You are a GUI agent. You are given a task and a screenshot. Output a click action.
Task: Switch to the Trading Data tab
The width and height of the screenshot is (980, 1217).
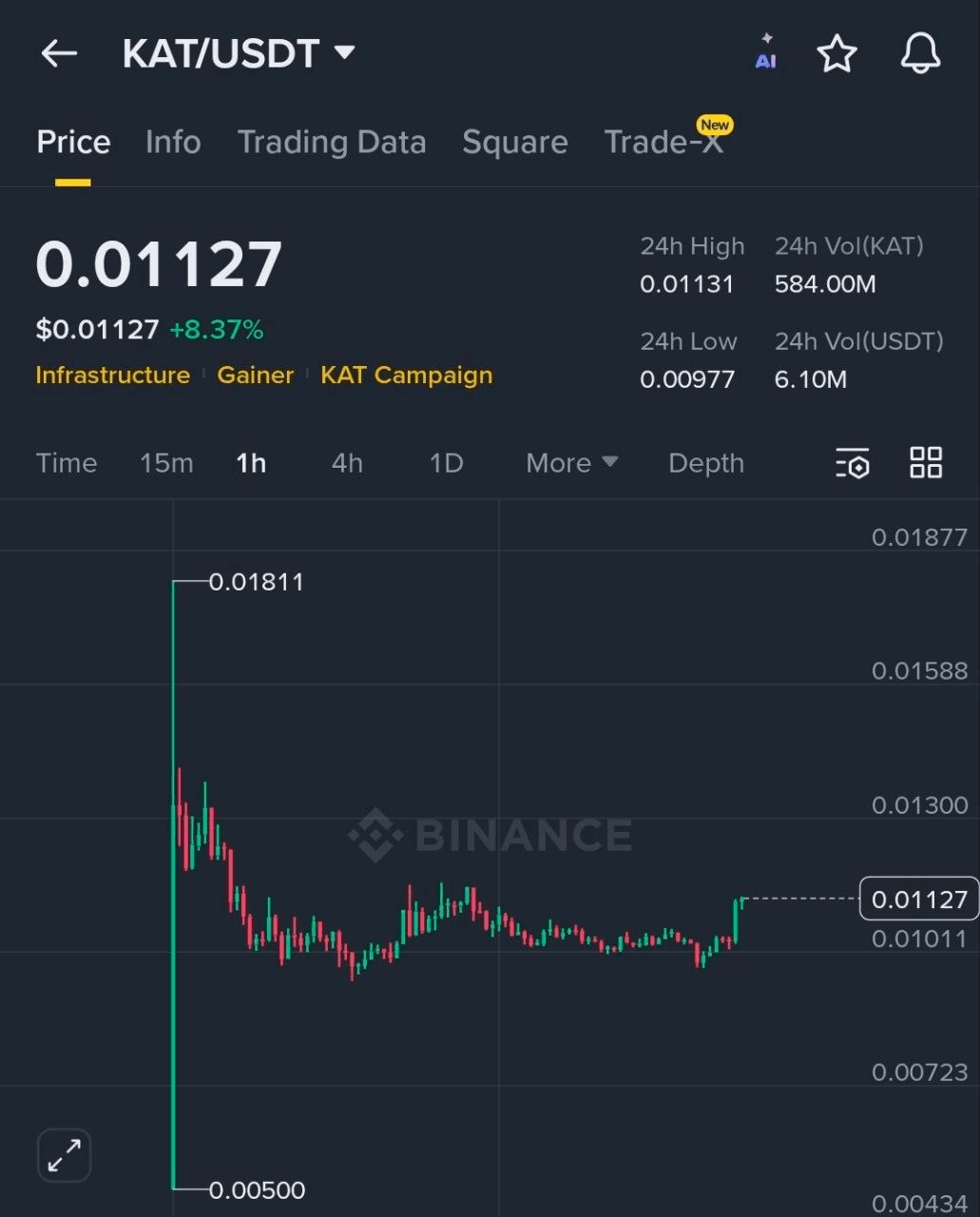click(331, 143)
